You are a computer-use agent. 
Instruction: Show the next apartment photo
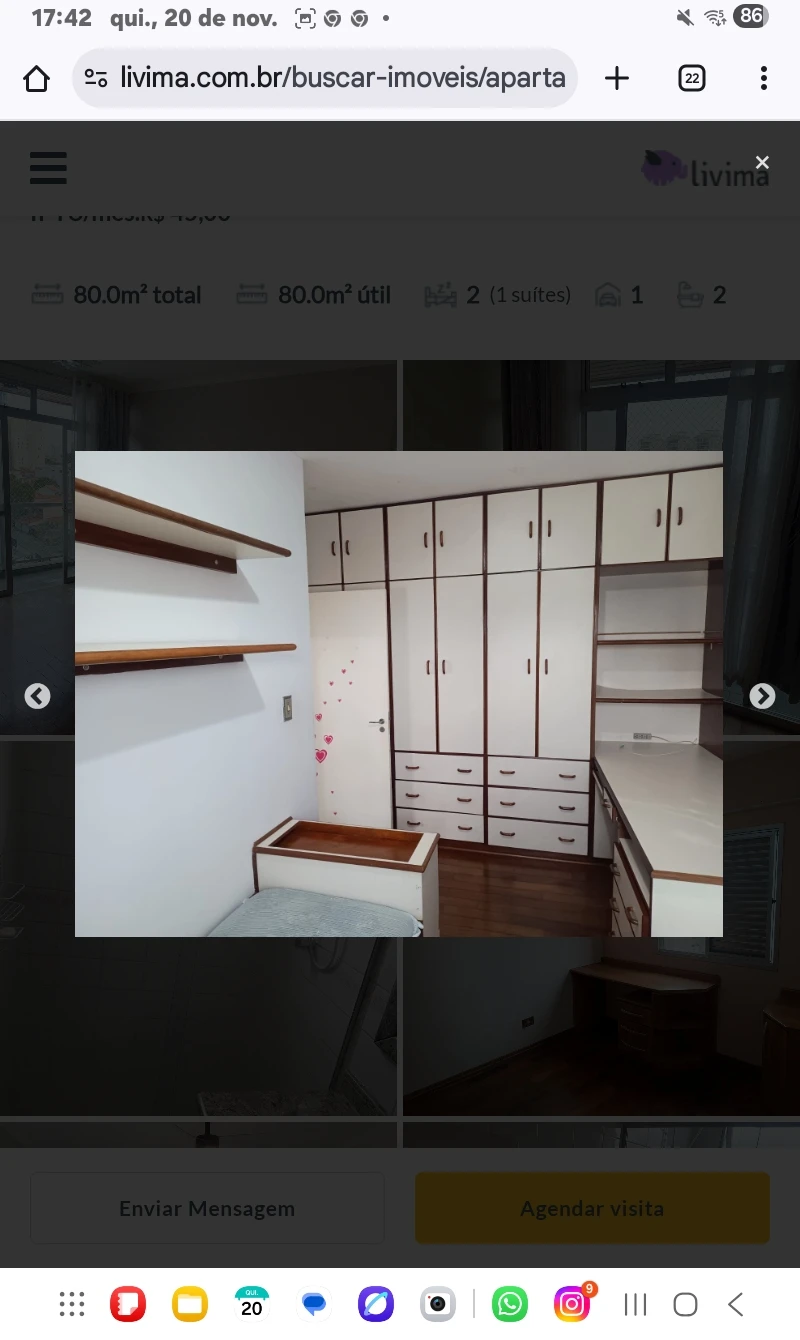[x=762, y=696]
